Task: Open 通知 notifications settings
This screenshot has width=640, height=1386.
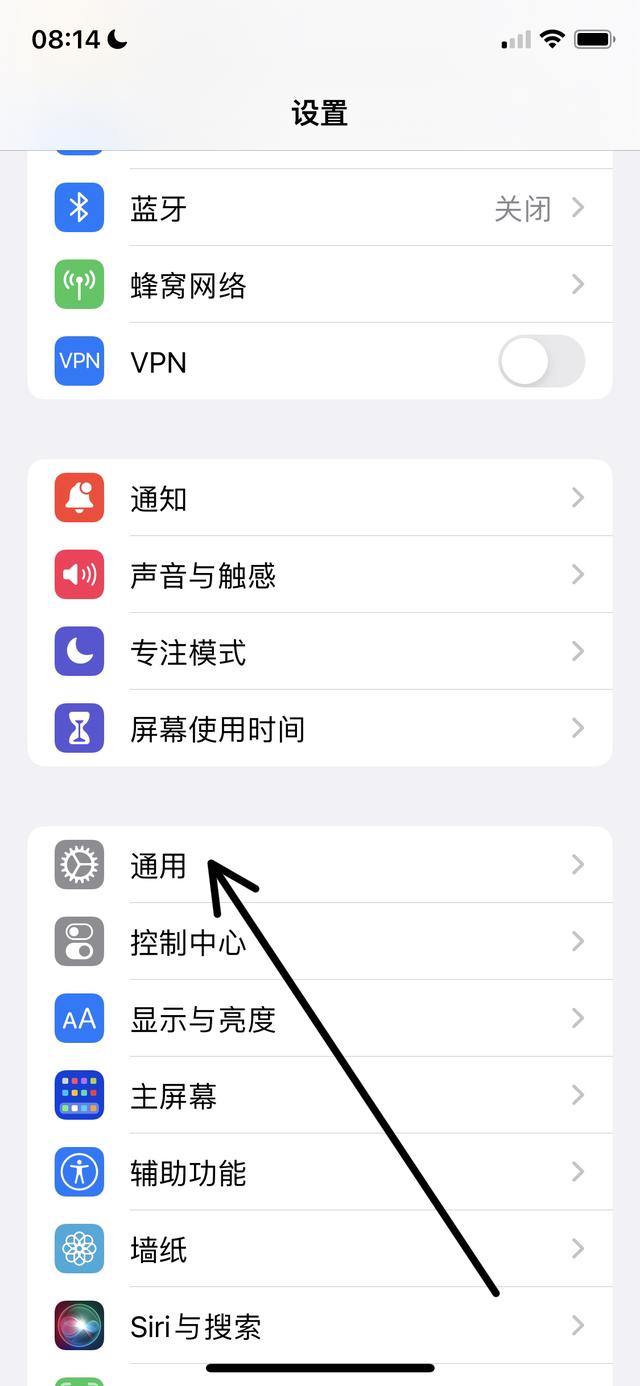Action: coord(320,498)
